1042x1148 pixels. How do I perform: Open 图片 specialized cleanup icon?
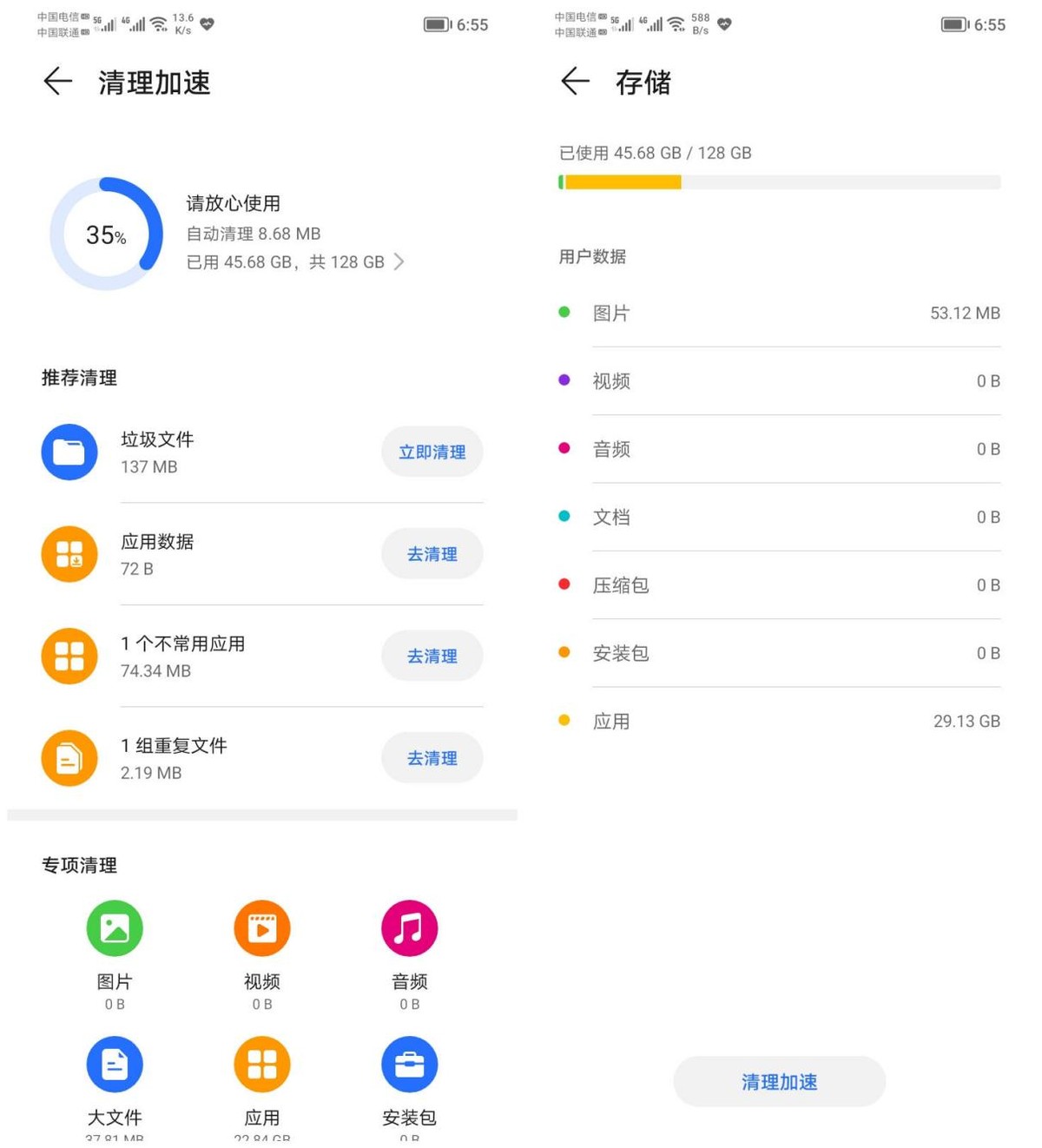(115, 927)
